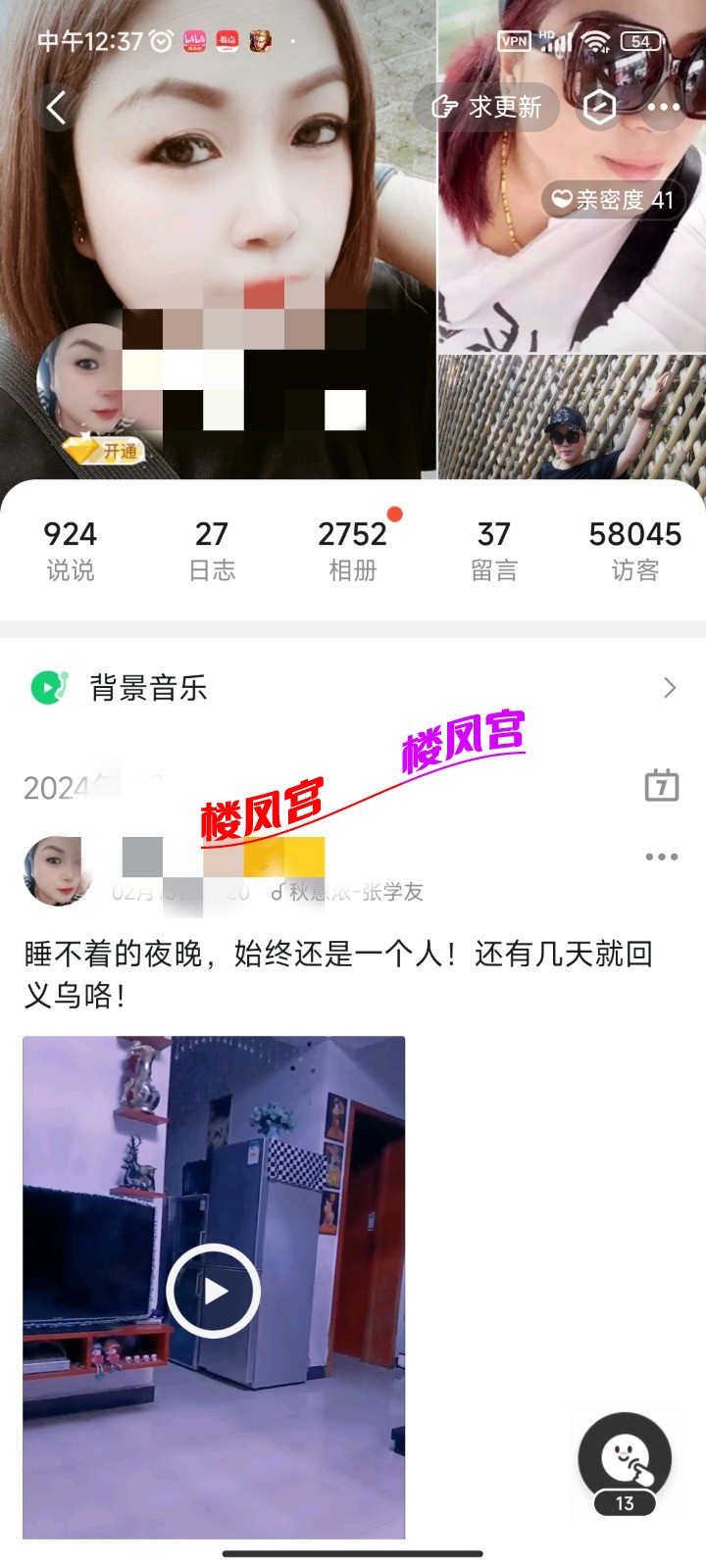Image resolution: width=706 pixels, height=1568 pixels.
Task: Open the 背景音乐 row
Action: (x=353, y=688)
